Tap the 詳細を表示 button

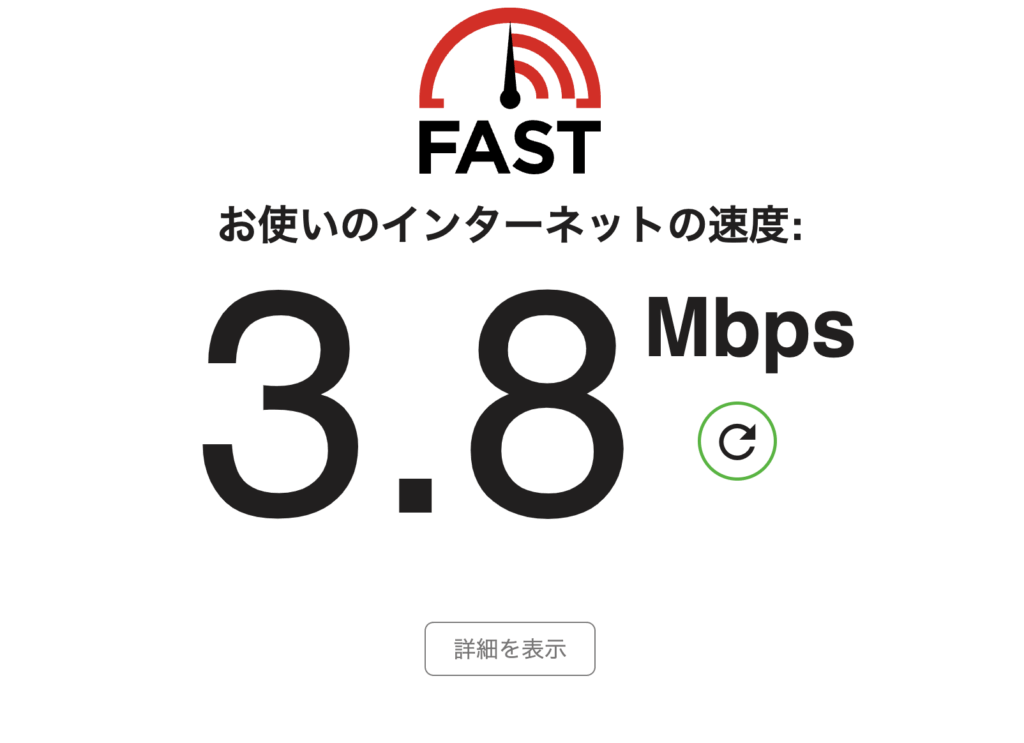pyautogui.click(x=510, y=649)
